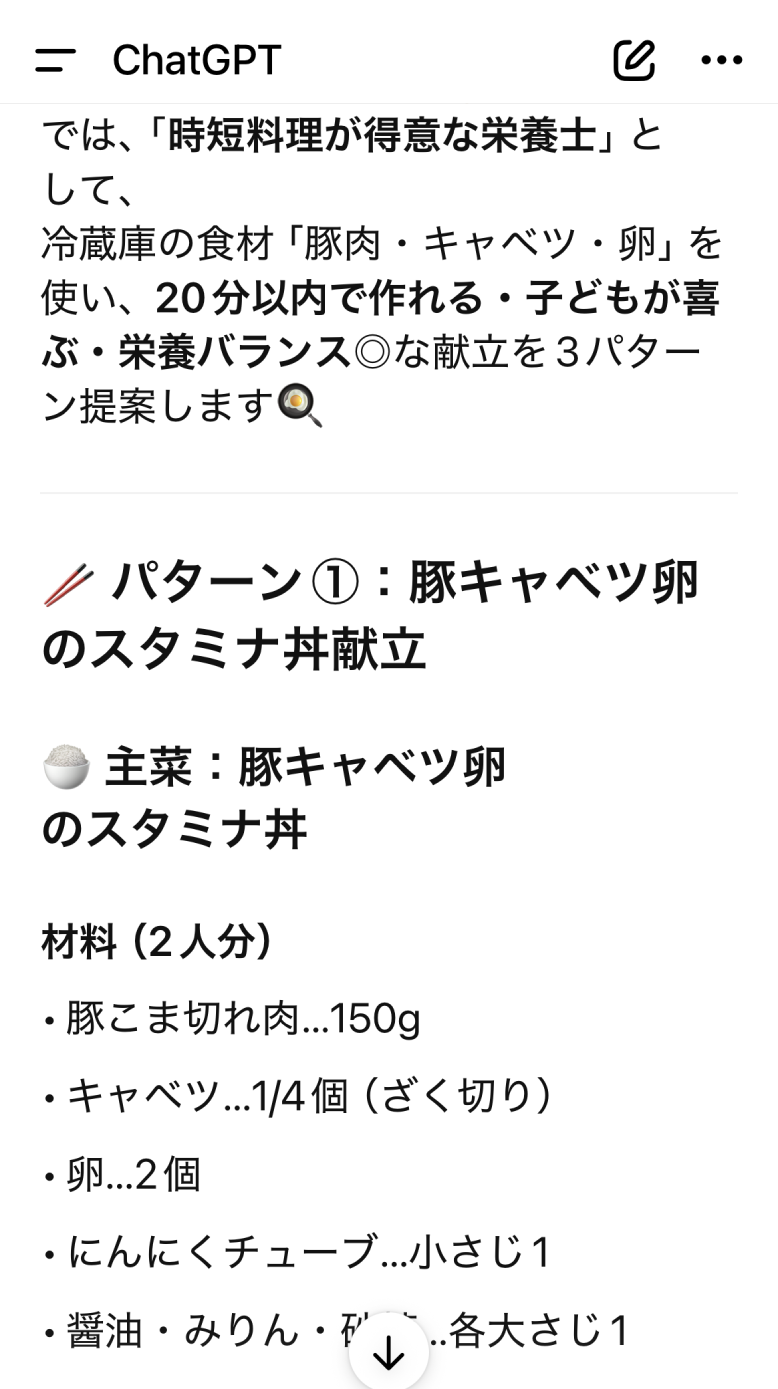Jump to bottom with the down arrow

[x=388, y=1354]
